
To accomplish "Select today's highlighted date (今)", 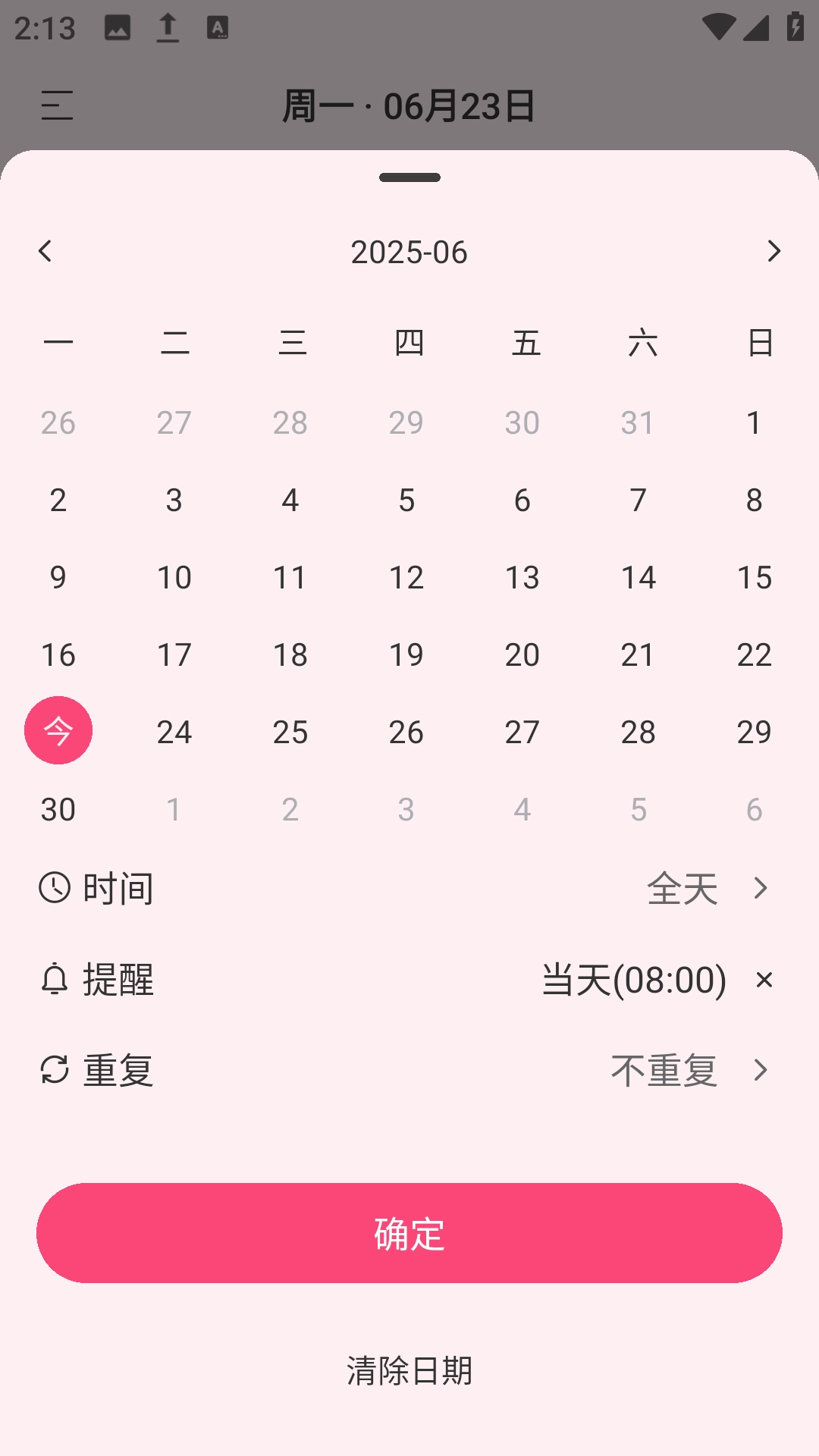I will (x=58, y=730).
